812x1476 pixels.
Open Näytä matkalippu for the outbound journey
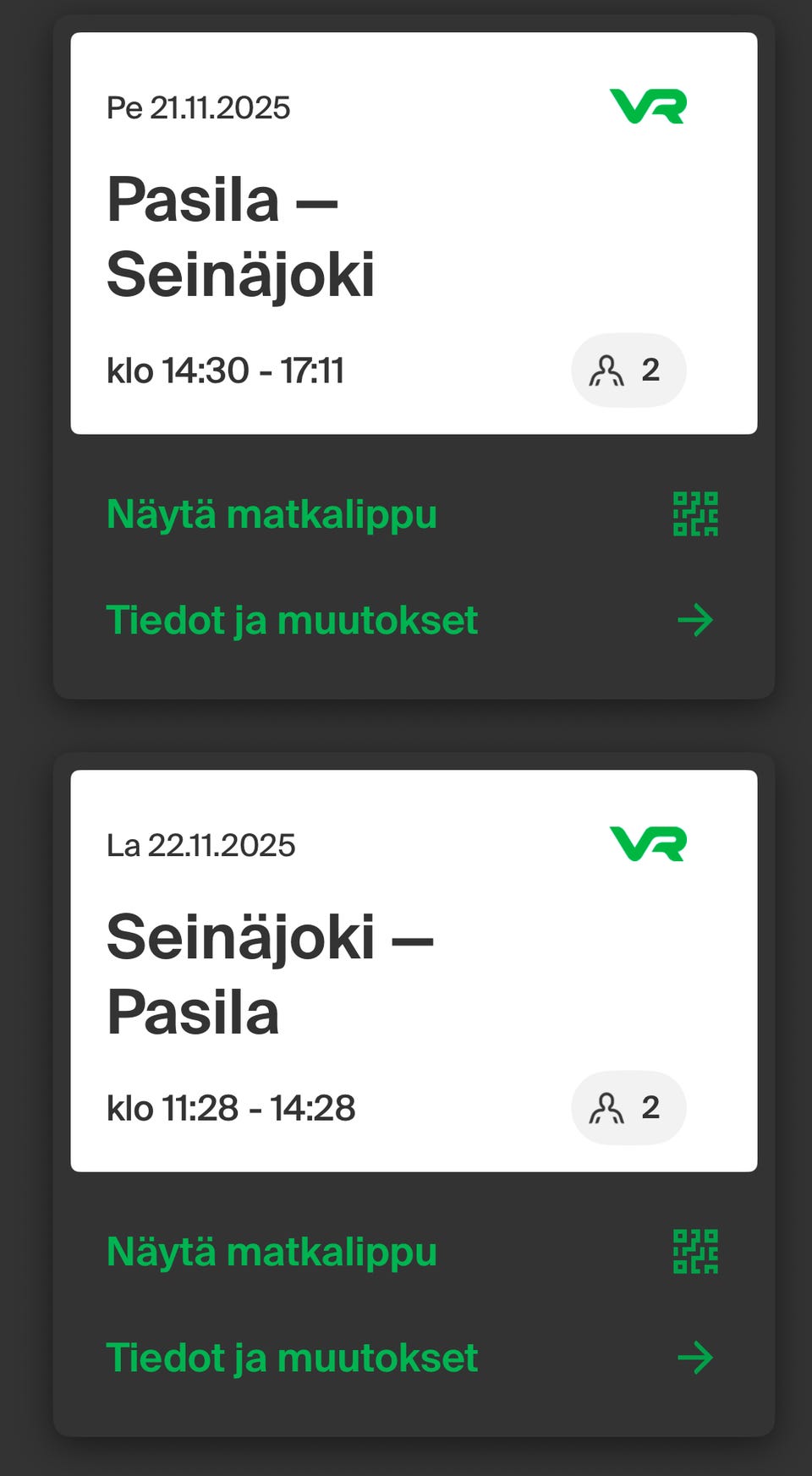click(x=271, y=513)
